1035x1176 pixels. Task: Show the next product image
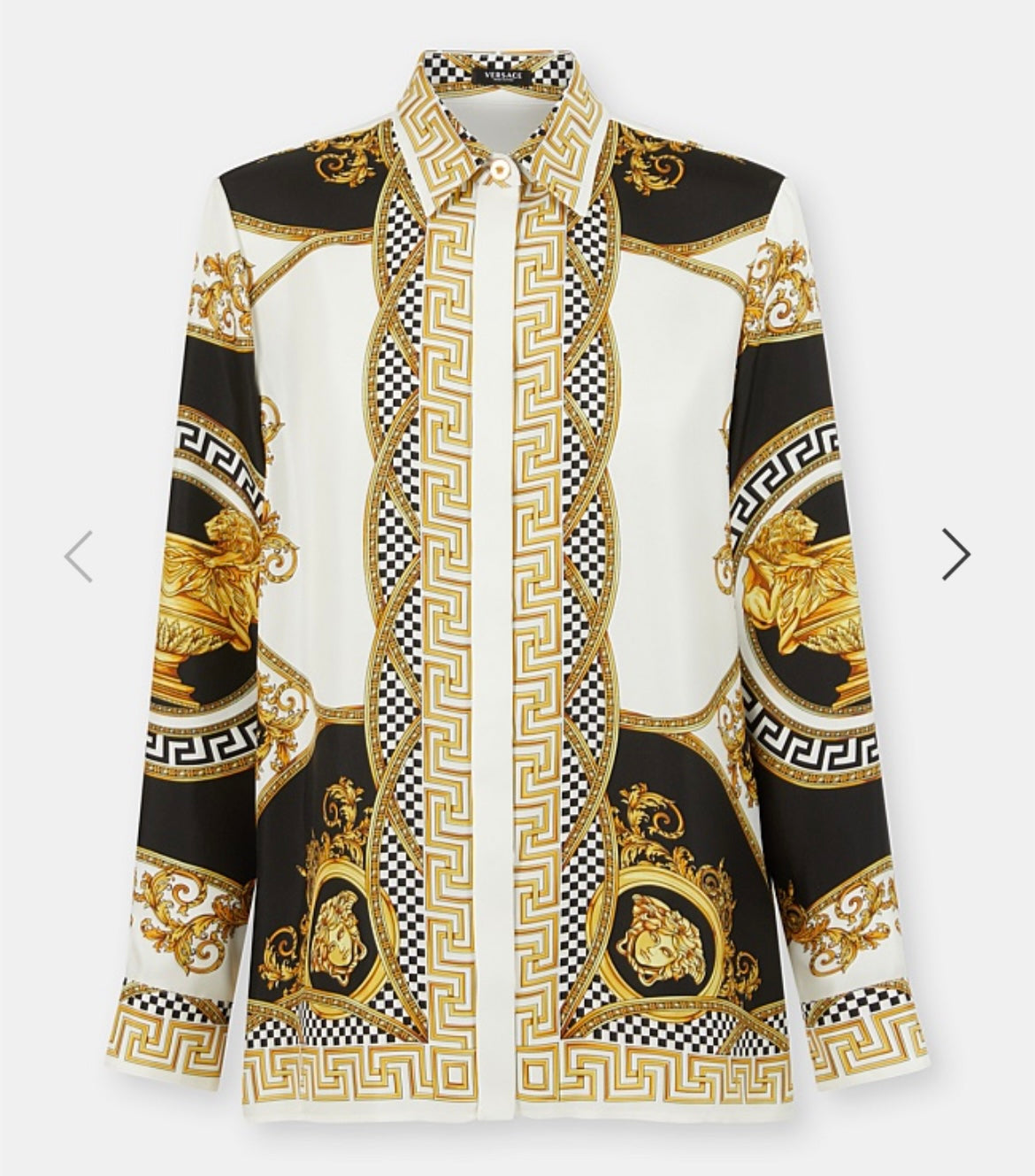click(x=955, y=555)
